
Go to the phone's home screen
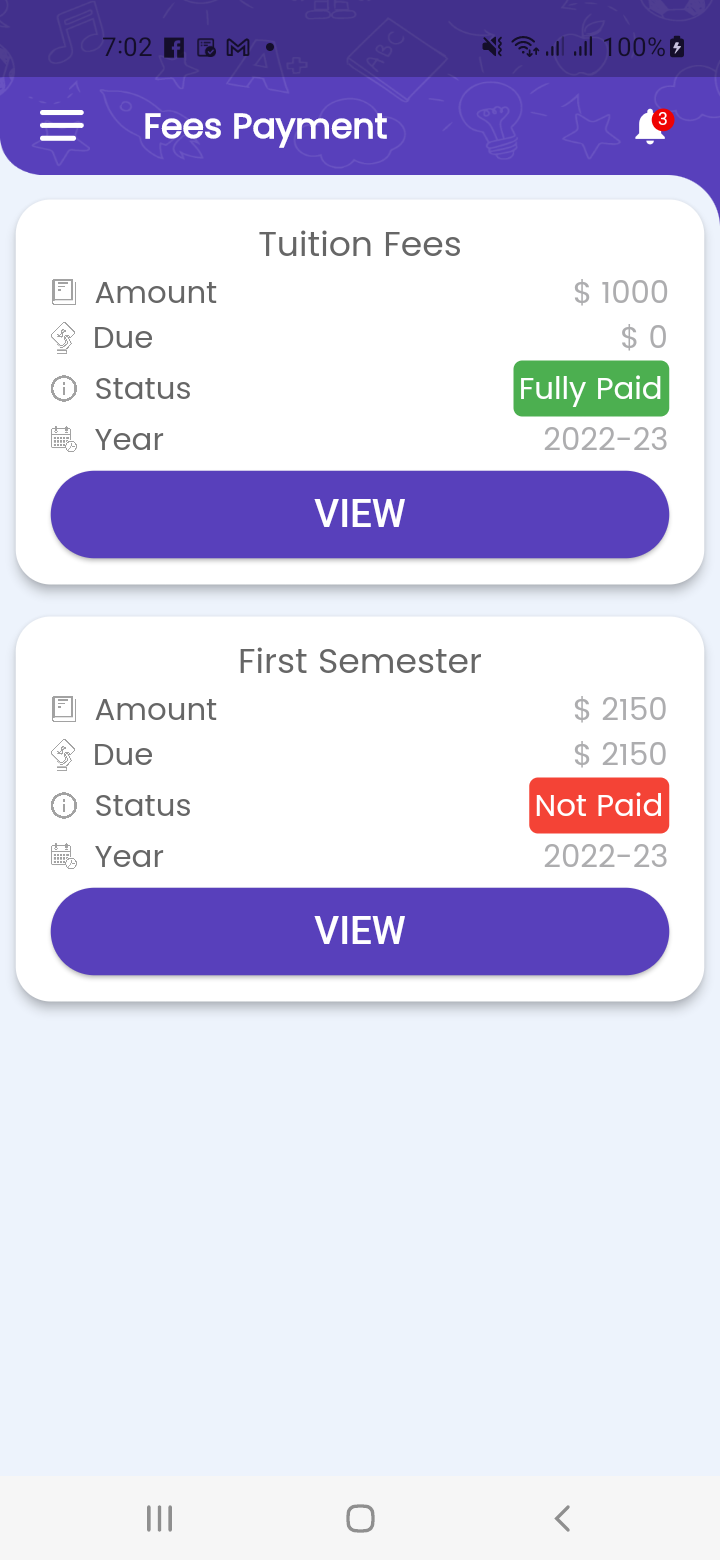[x=360, y=1518]
